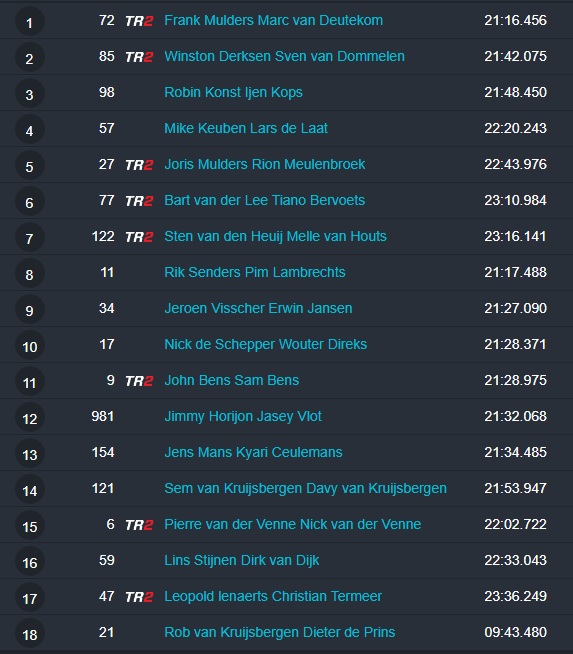Open Sem van Kruijsbergen Davy van Kruijsbergen

click(306, 488)
